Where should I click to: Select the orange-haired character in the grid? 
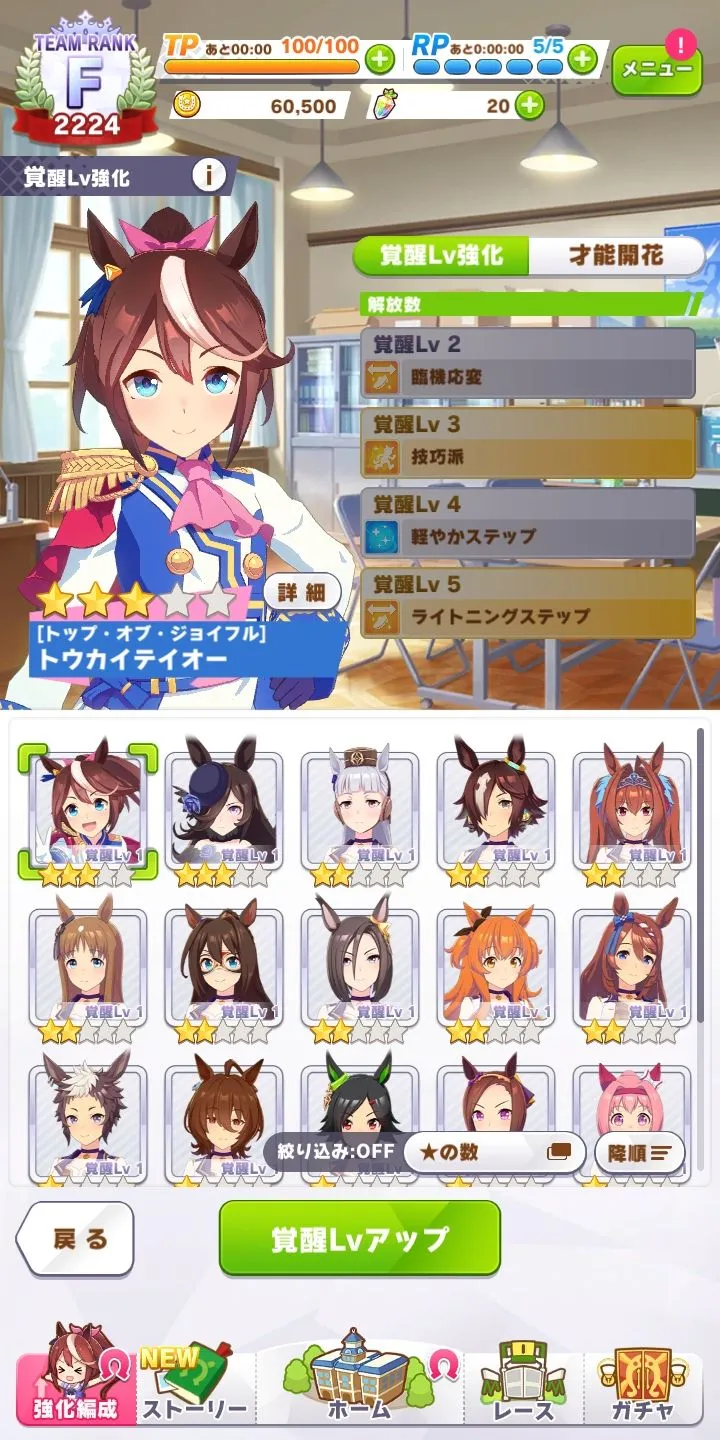click(x=495, y=967)
